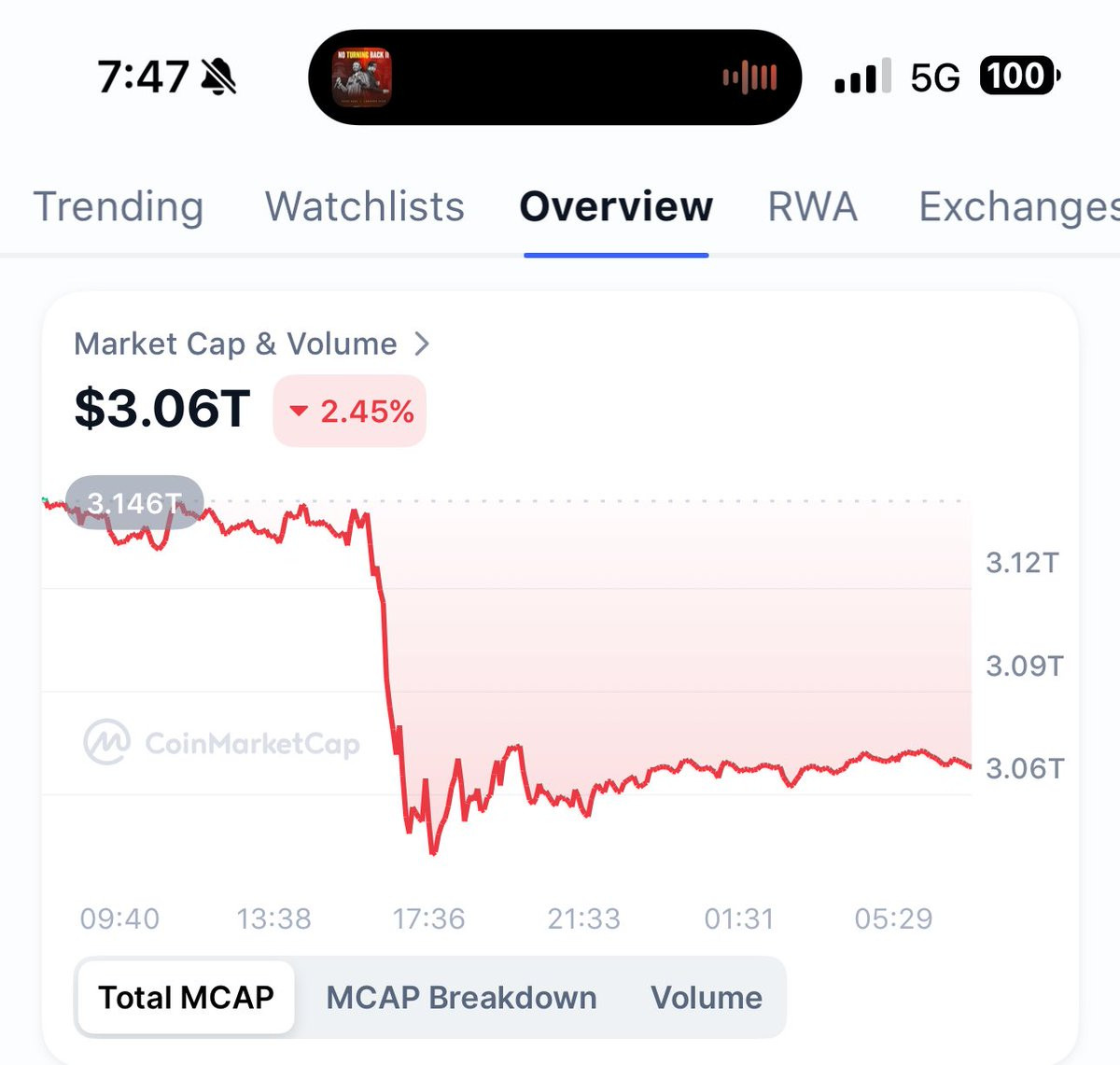Switch to the Trending tab

[119, 207]
